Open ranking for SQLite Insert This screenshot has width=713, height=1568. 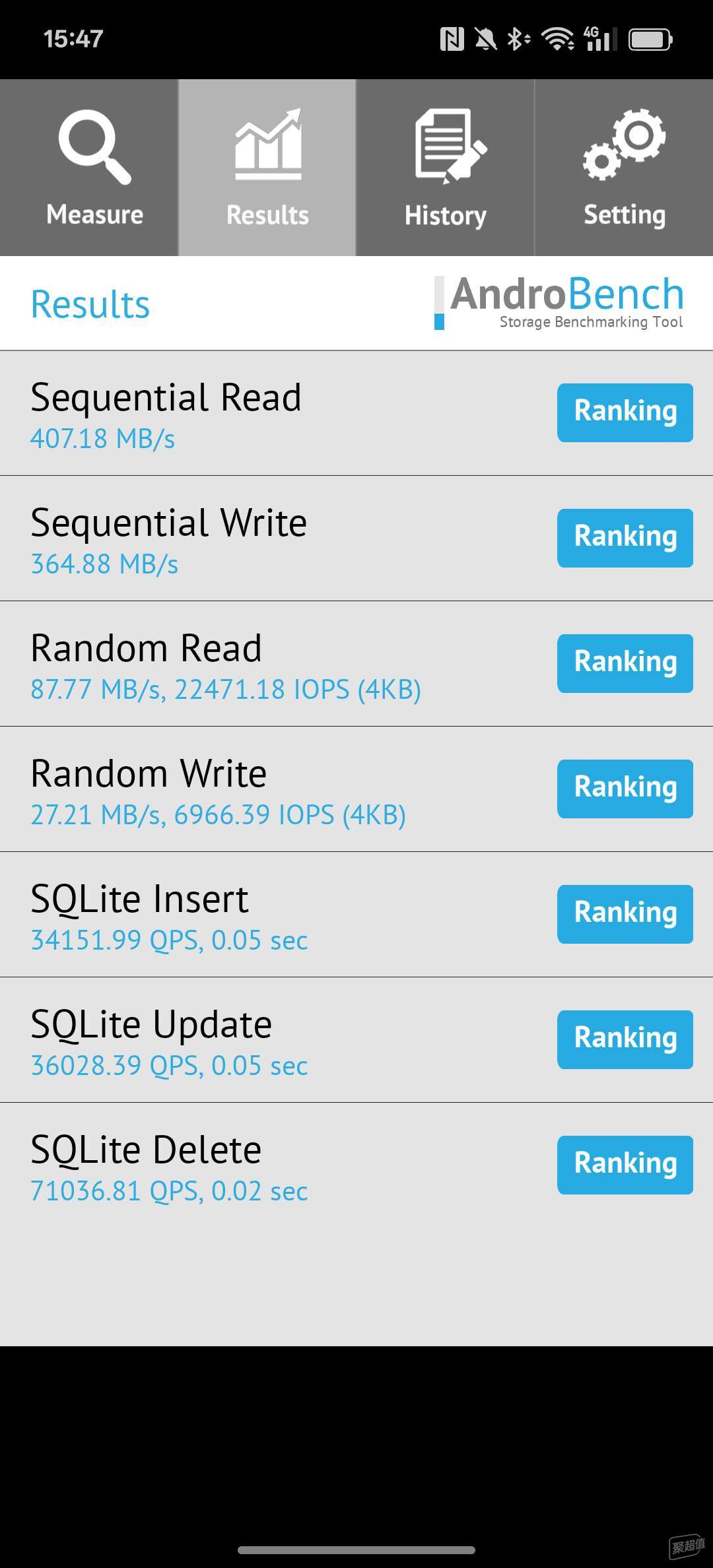point(625,914)
